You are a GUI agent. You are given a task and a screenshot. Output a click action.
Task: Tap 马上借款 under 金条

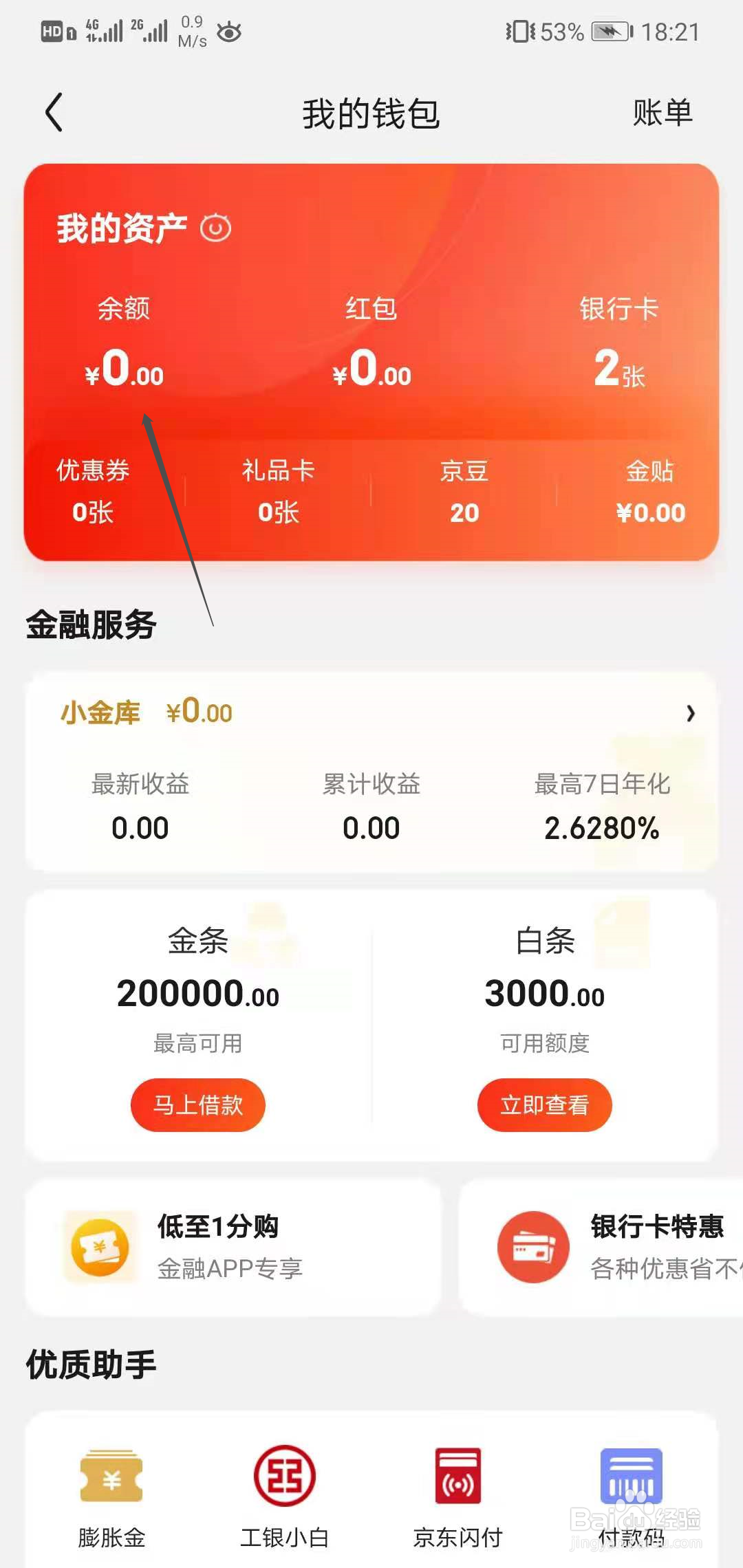[x=197, y=1104]
